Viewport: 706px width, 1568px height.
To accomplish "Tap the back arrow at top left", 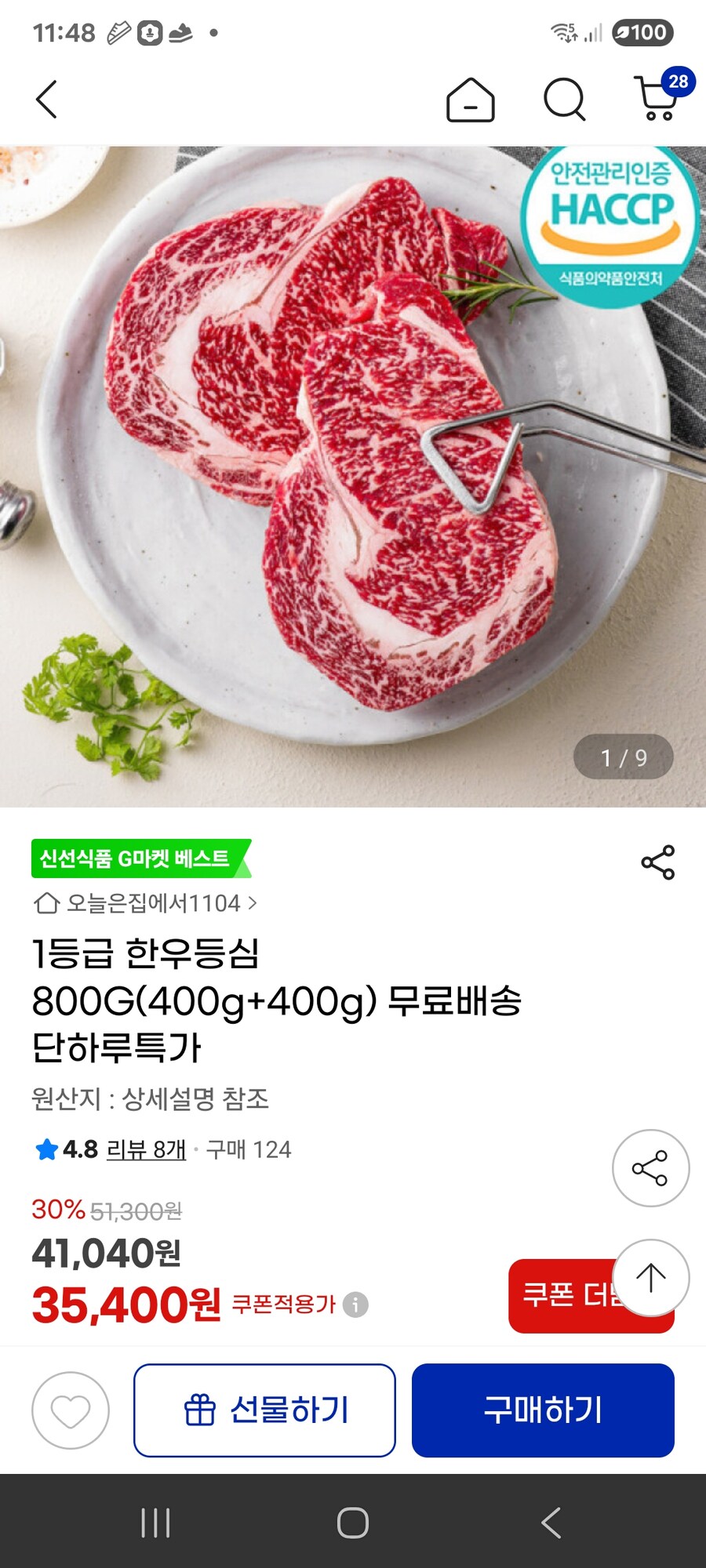I will point(47,97).
